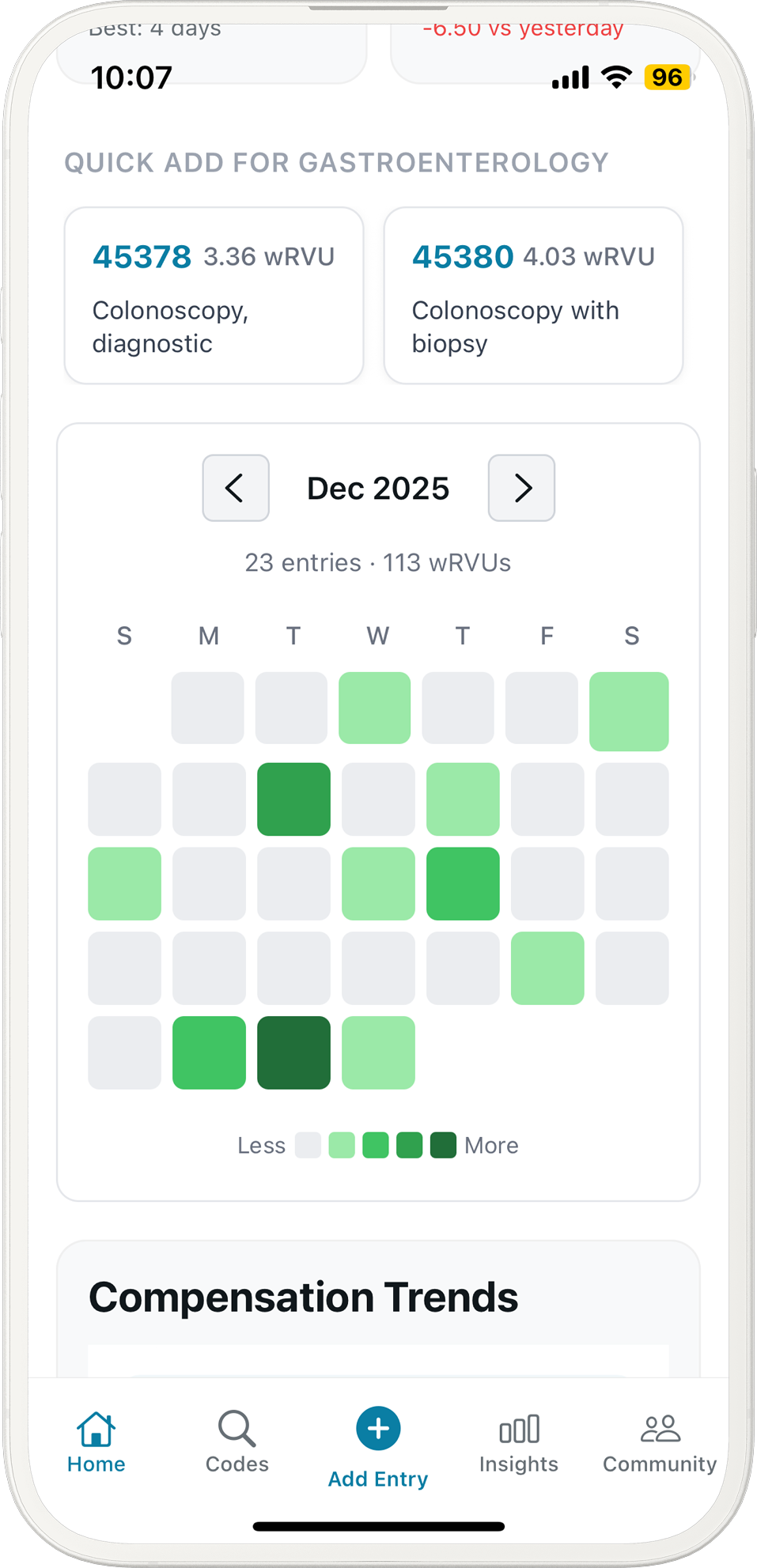
Task: Tap the Codes magnifier icon
Action: pyautogui.click(x=237, y=1428)
